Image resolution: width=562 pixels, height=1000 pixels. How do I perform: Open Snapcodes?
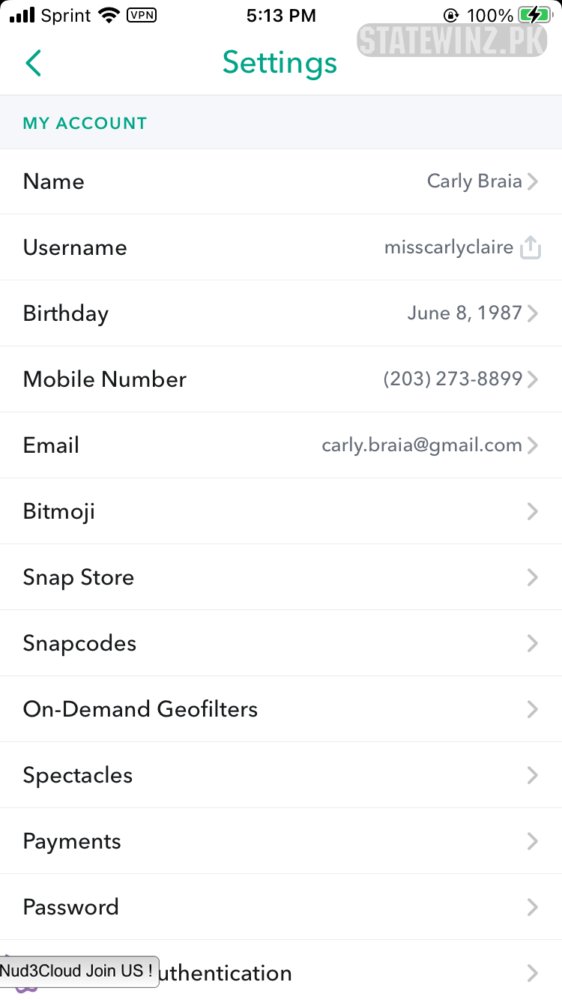point(281,643)
